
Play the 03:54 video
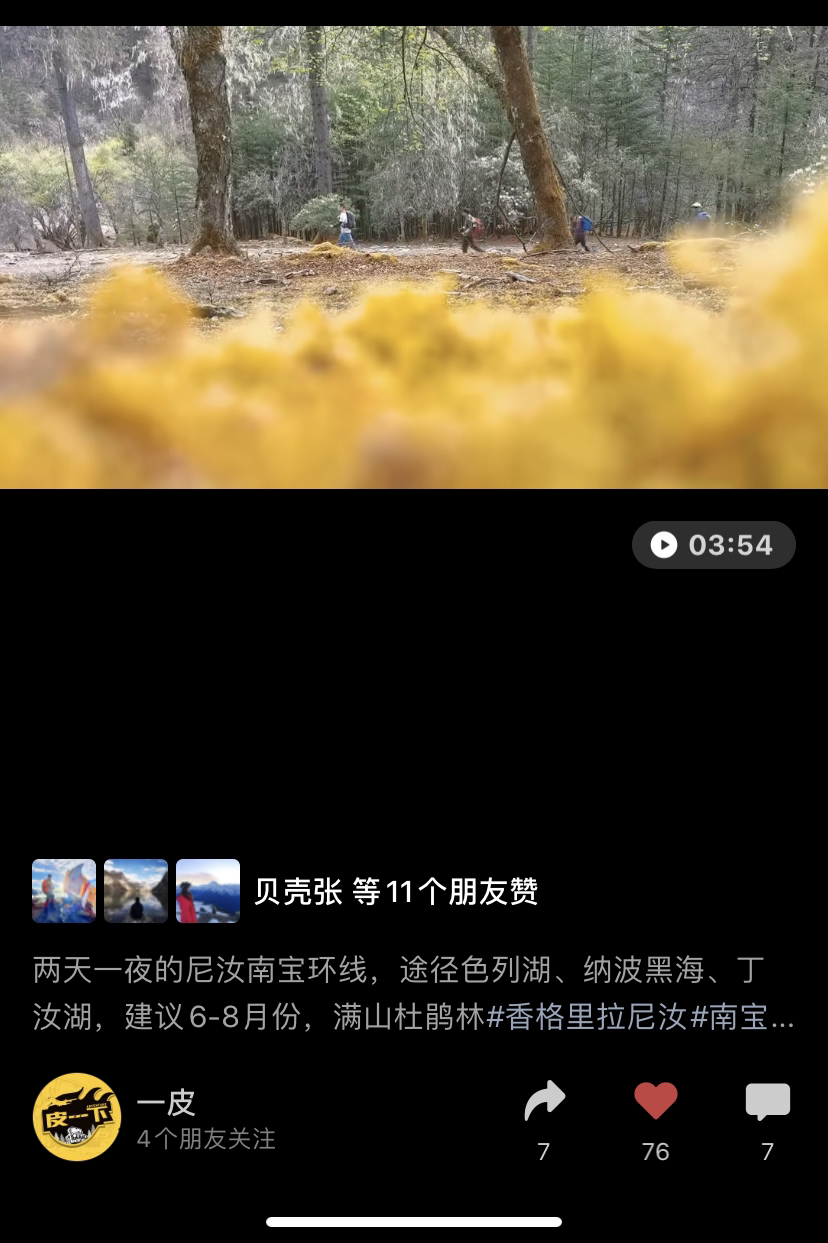[x=713, y=545]
